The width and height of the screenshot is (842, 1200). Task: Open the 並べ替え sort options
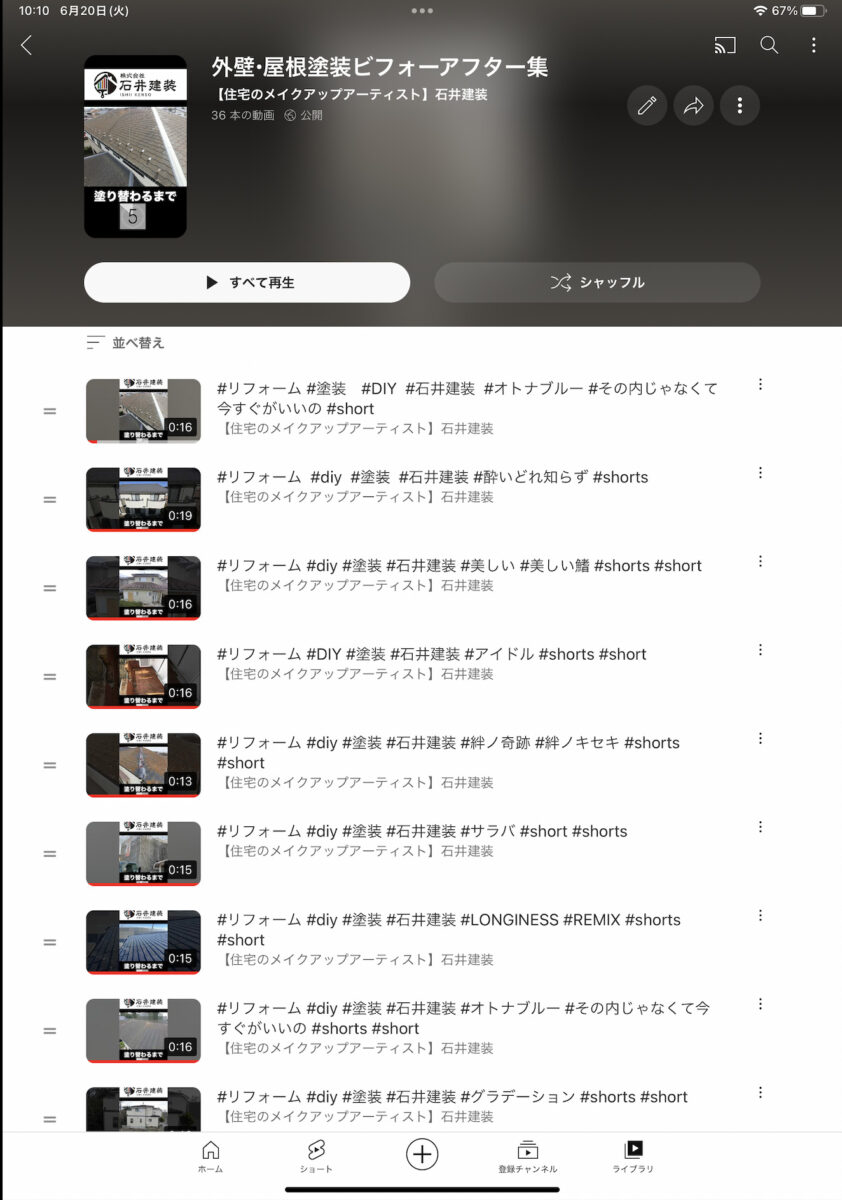[125, 343]
